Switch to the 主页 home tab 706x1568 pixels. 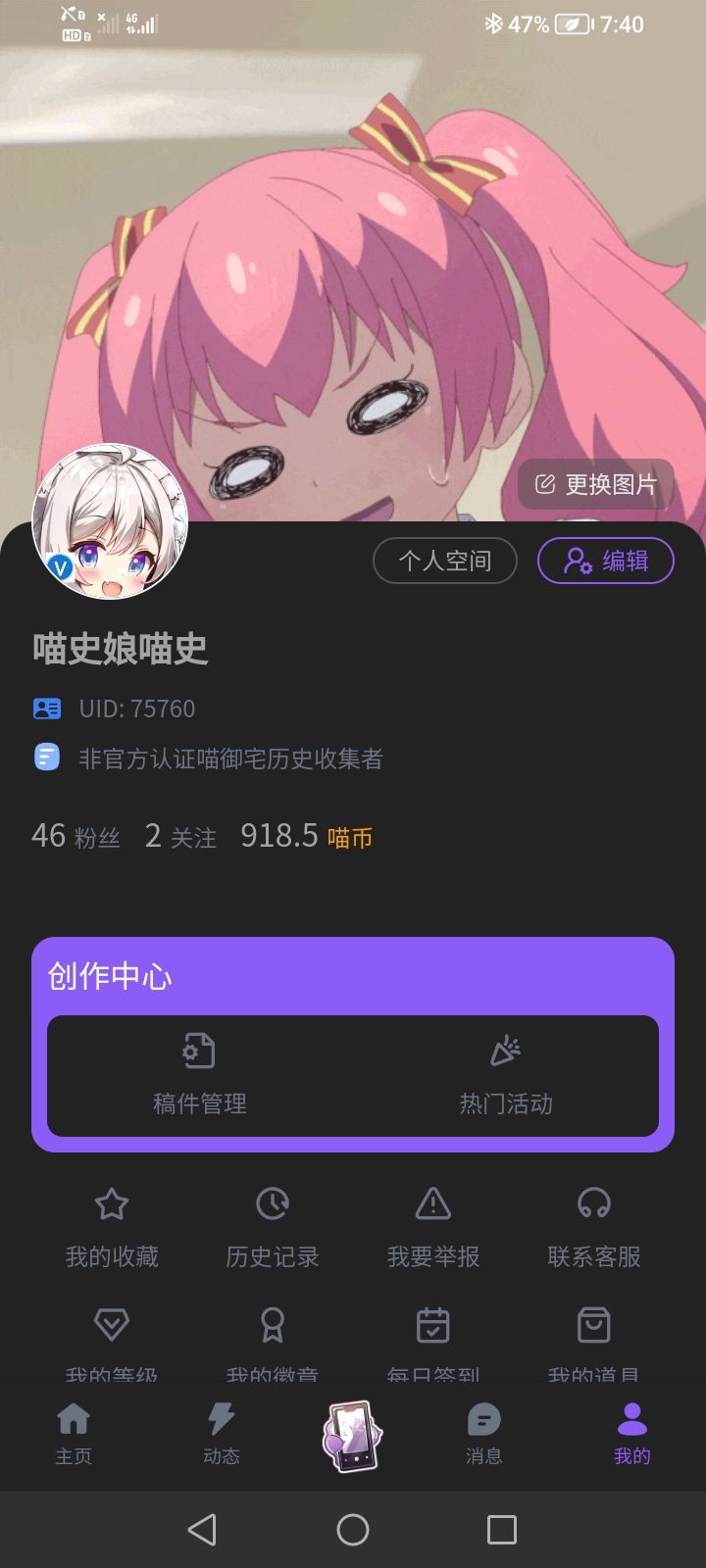(74, 1433)
